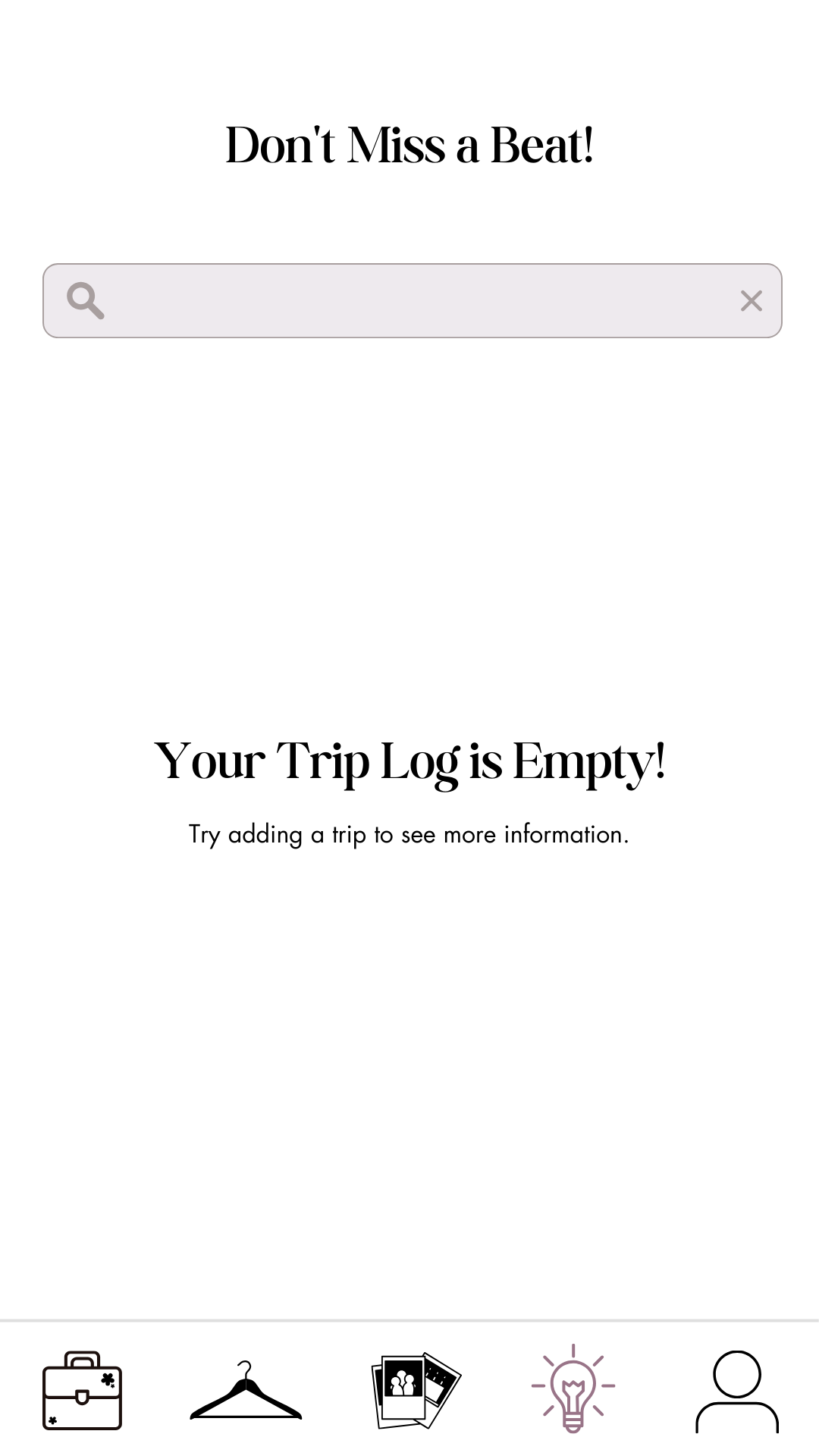819x1456 pixels.
Task: Clear the search field with the X
Action: (x=751, y=301)
